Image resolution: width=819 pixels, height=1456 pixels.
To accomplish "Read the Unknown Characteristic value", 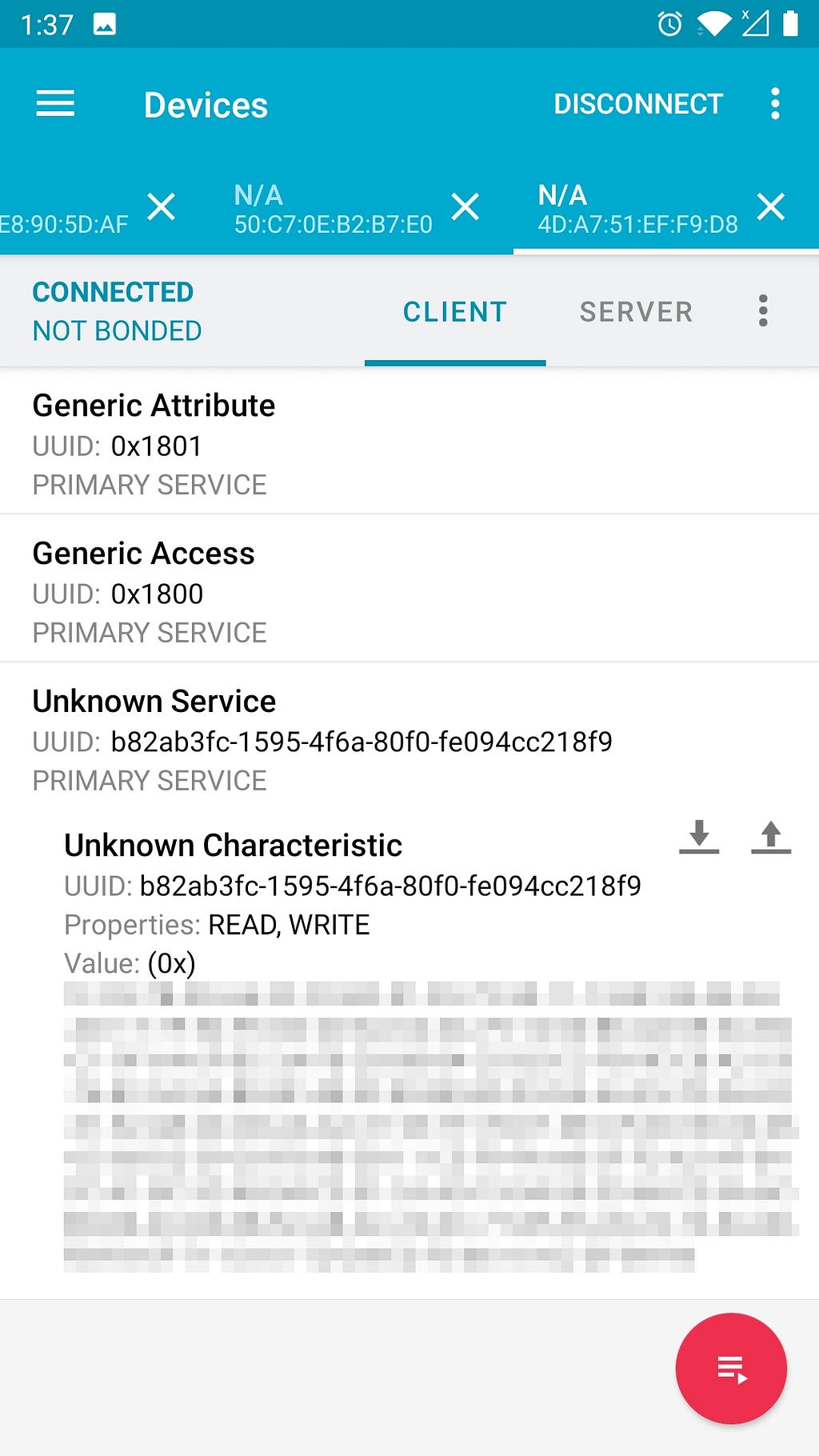I will pyautogui.click(x=700, y=838).
